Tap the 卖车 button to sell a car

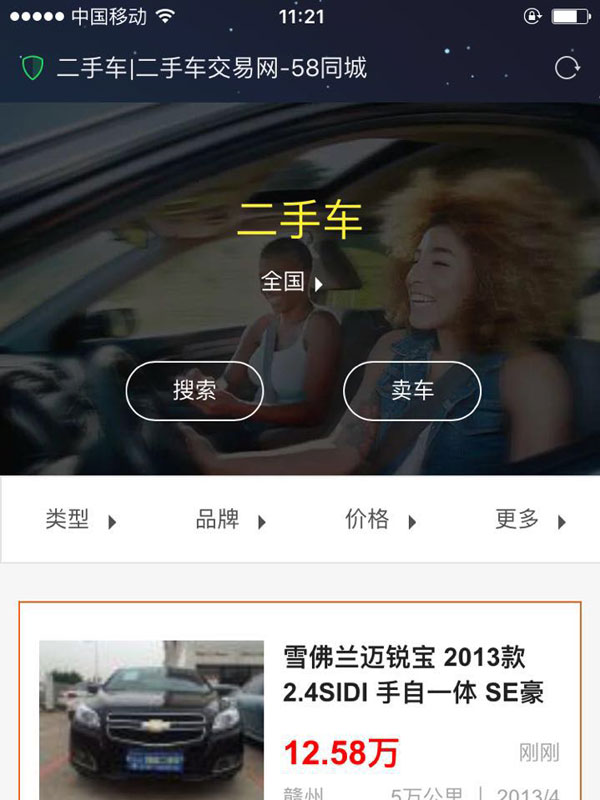pyautogui.click(x=412, y=390)
